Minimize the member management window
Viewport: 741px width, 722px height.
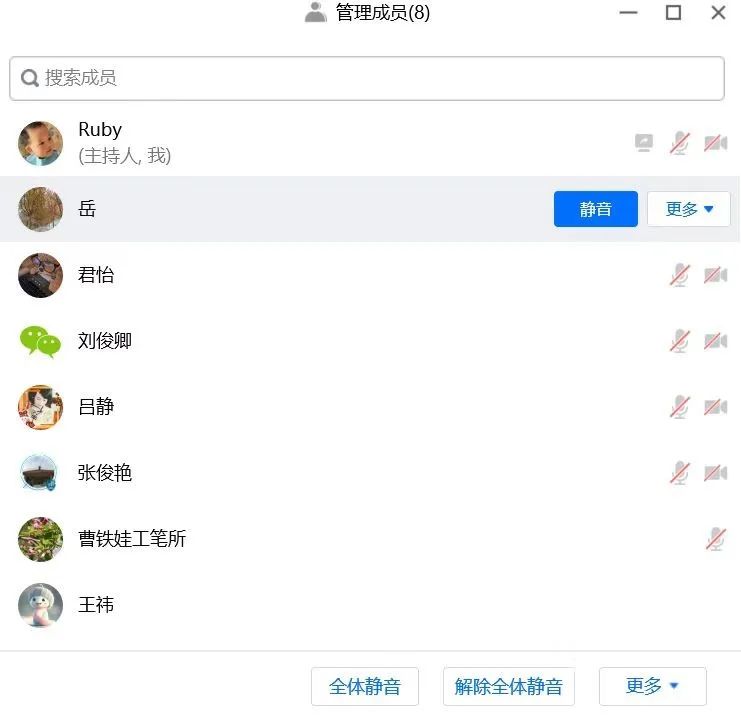pos(629,13)
